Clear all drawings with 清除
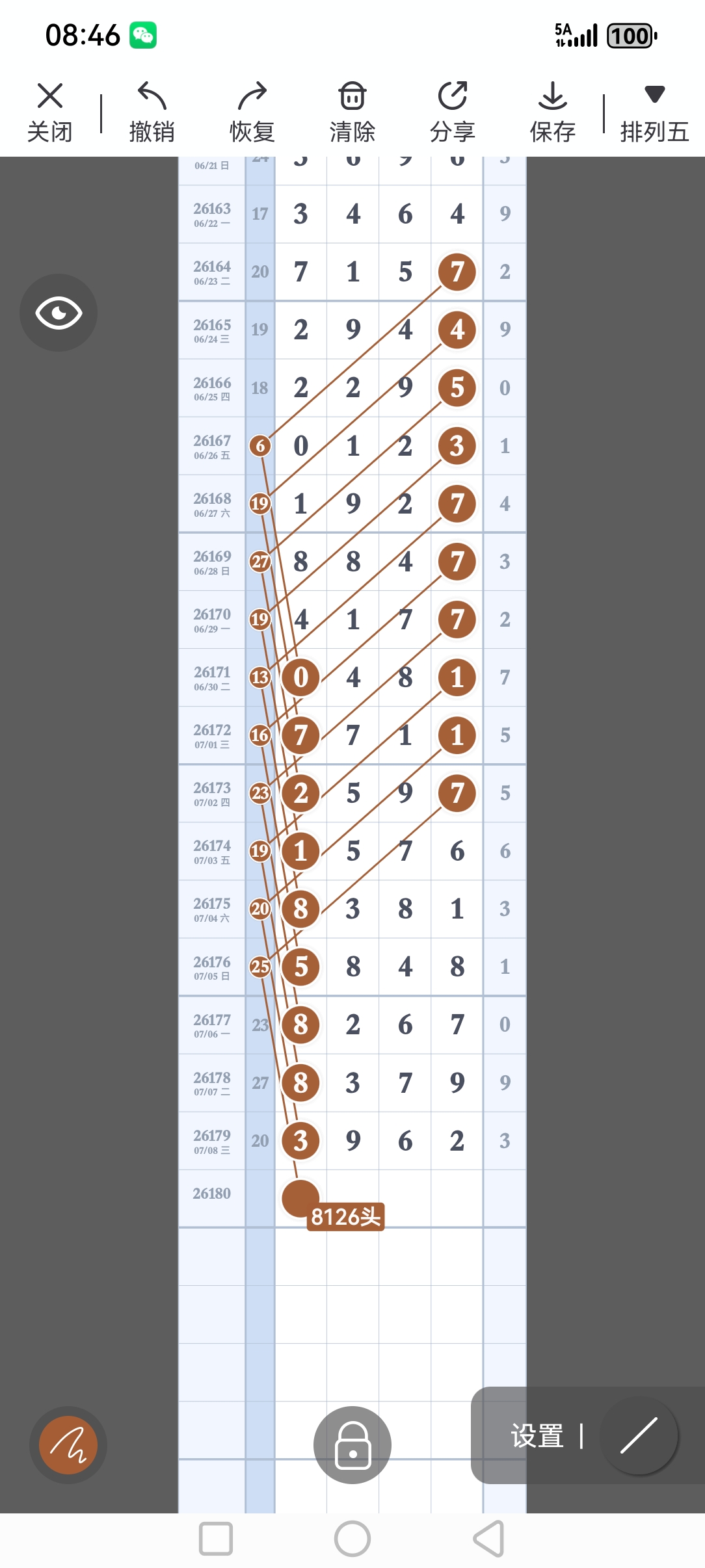 tap(352, 112)
